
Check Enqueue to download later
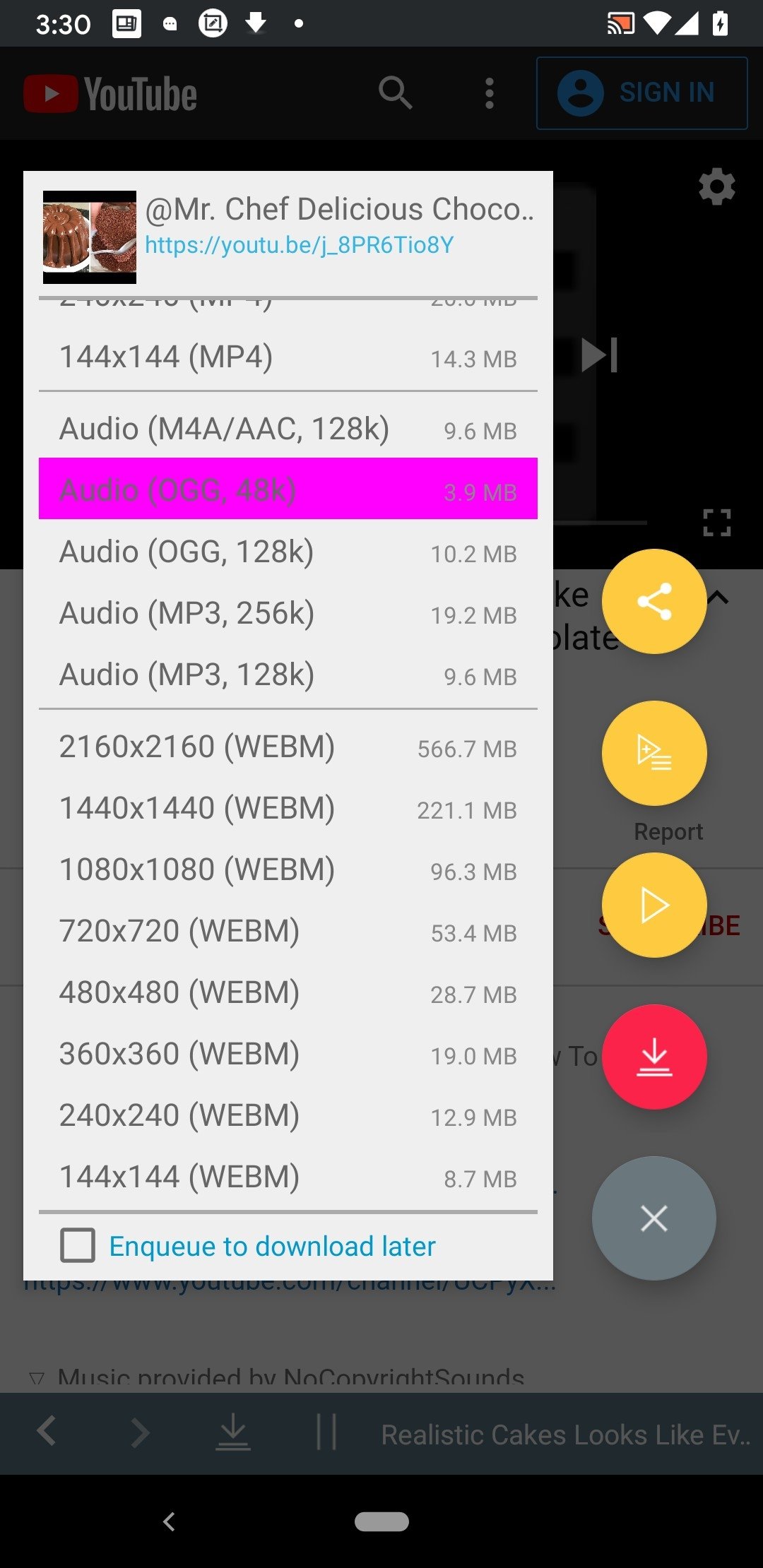(x=78, y=1245)
